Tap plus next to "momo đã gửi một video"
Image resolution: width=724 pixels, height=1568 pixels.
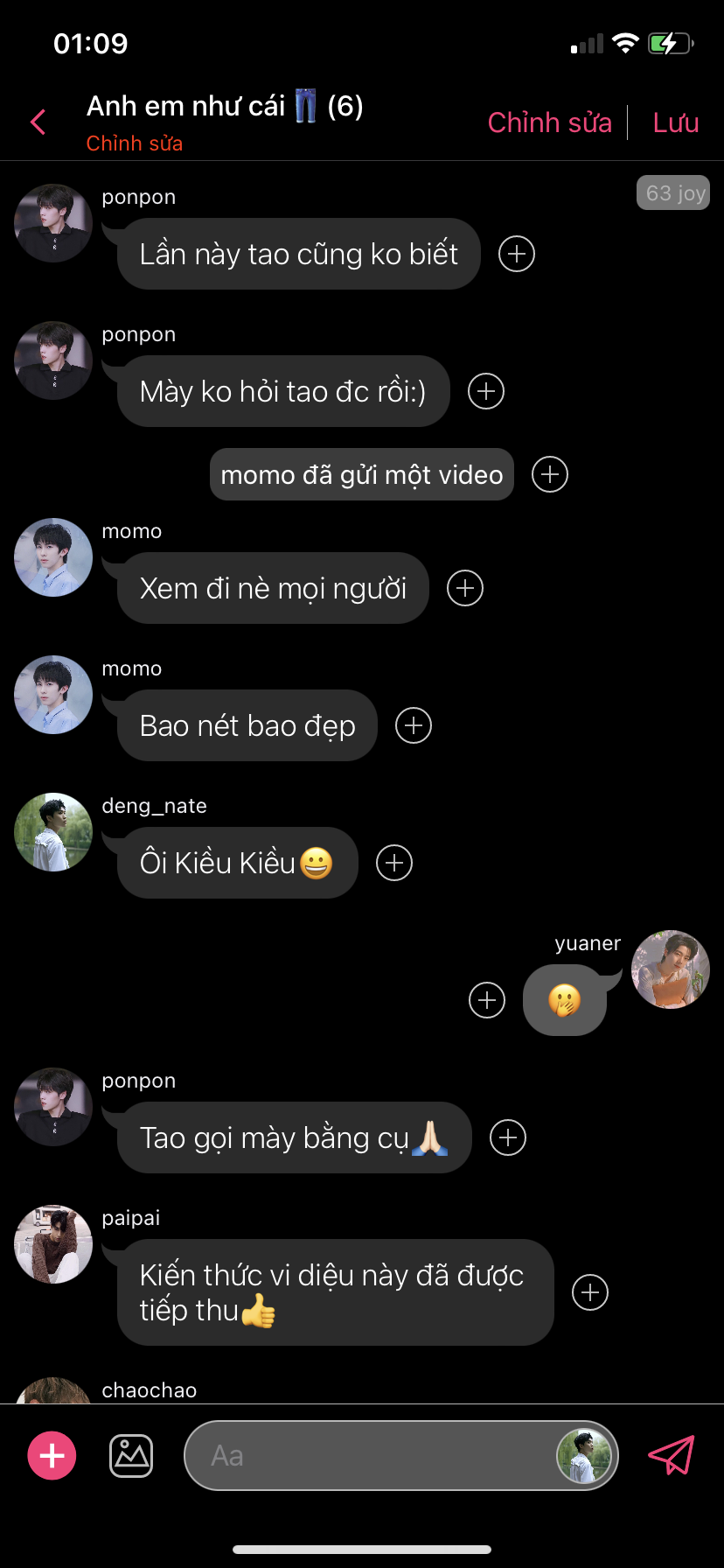point(550,474)
